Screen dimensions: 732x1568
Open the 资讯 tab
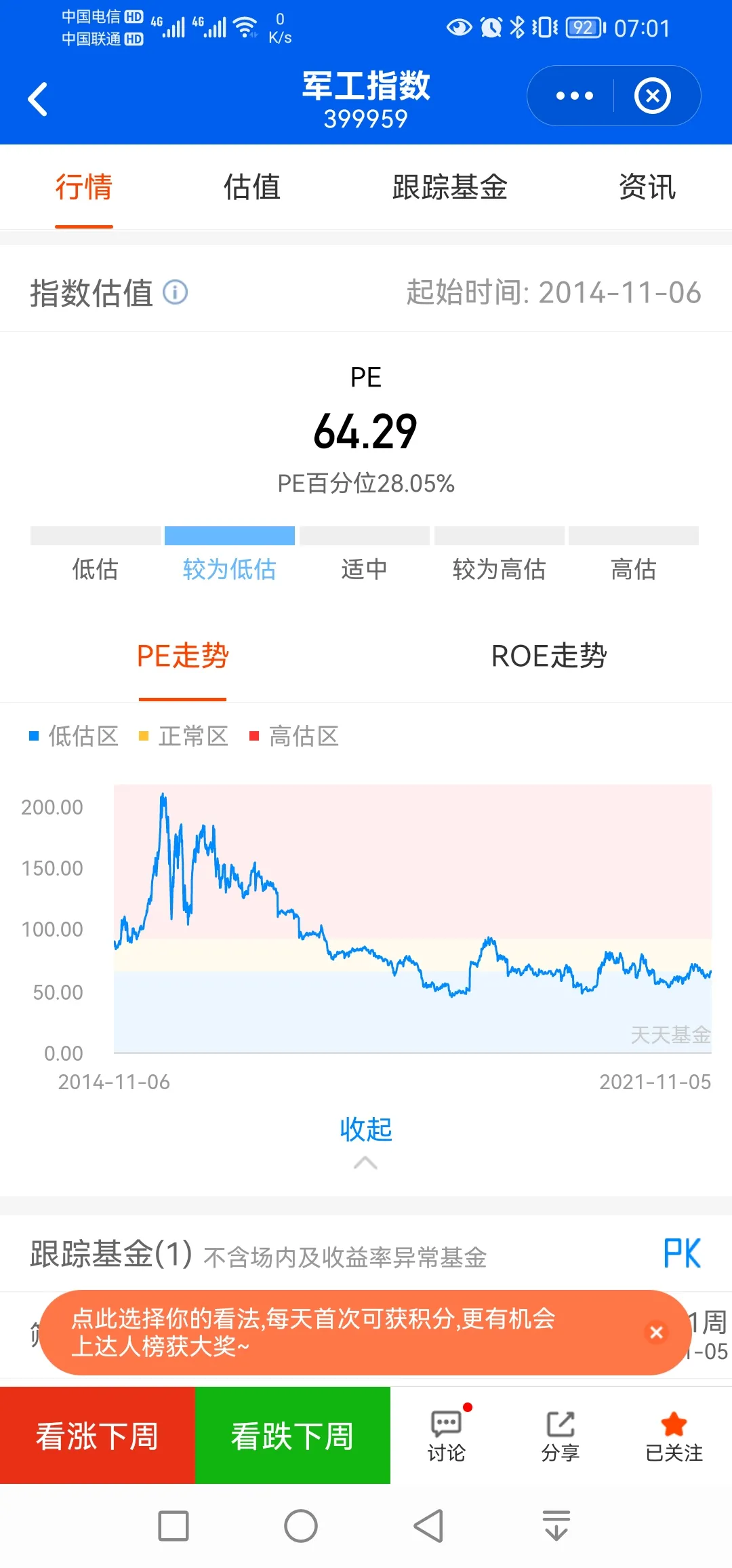(x=647, y=187)
